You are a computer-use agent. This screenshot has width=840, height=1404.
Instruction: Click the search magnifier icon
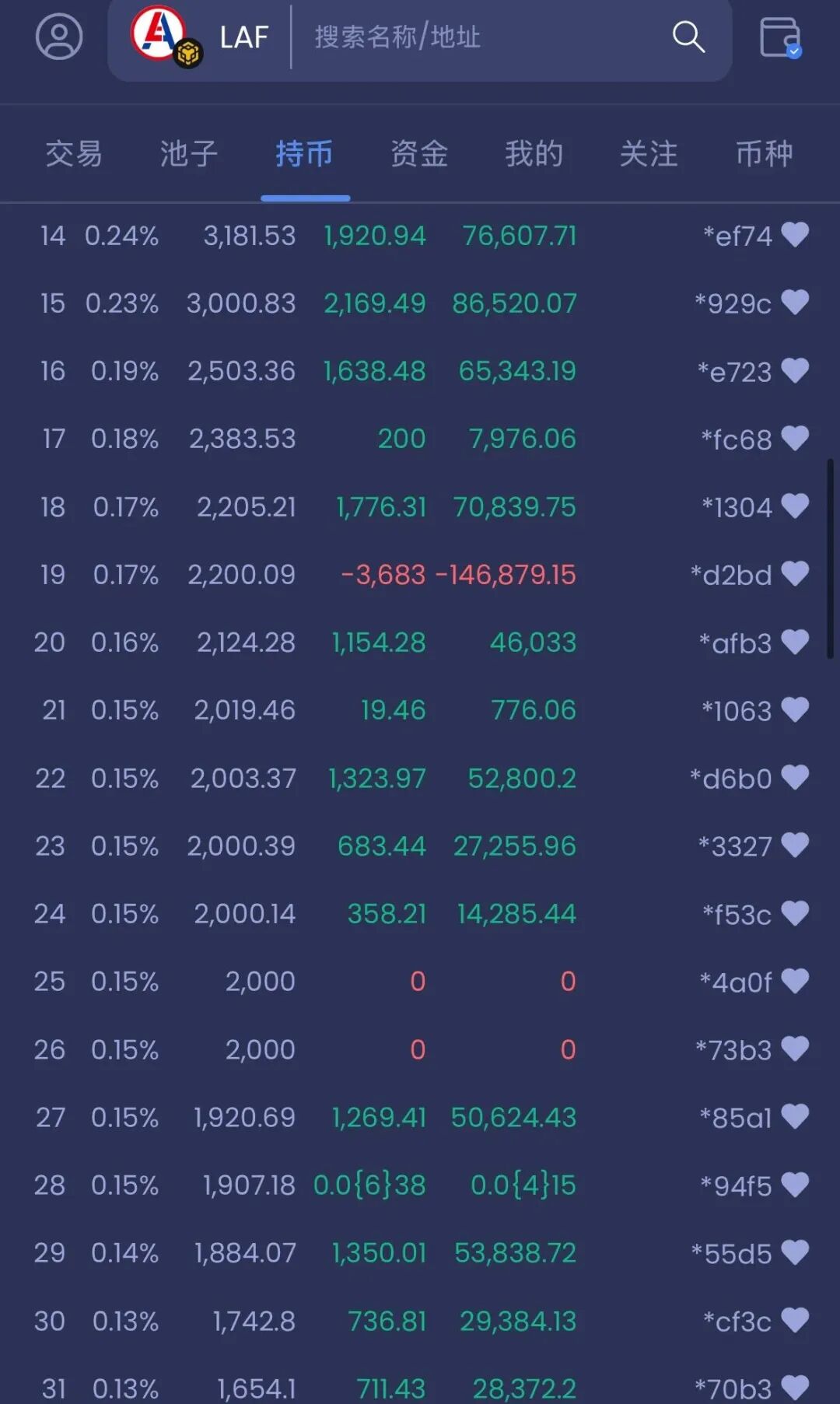[x=688, y=37]
